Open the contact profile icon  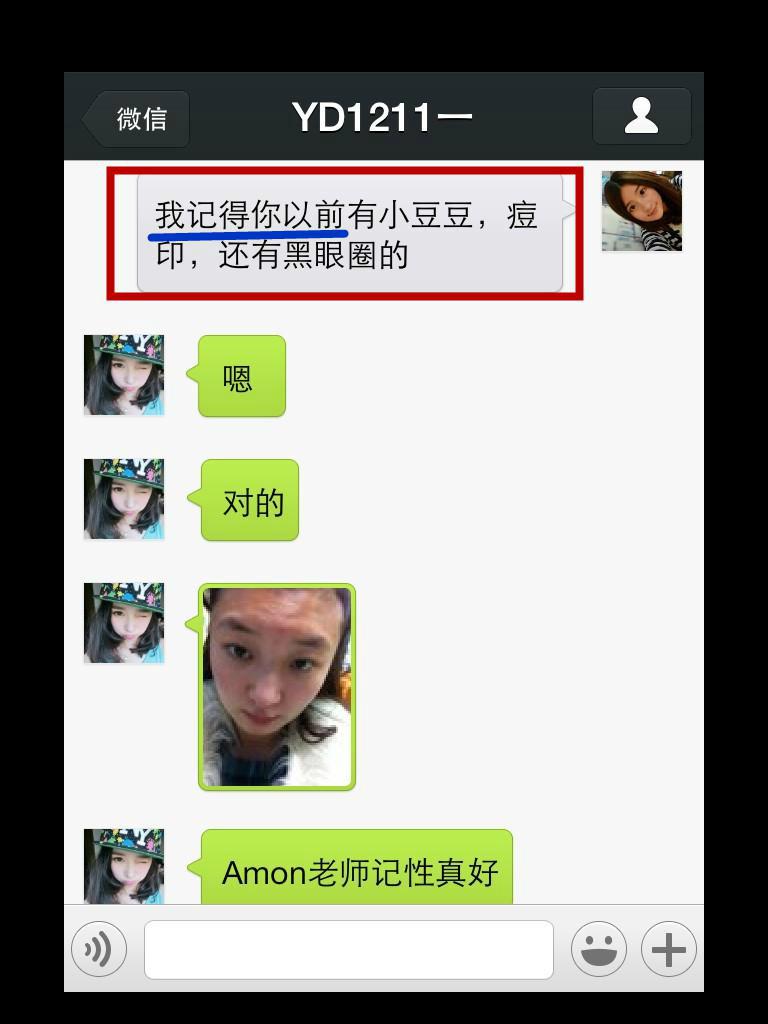641,116
